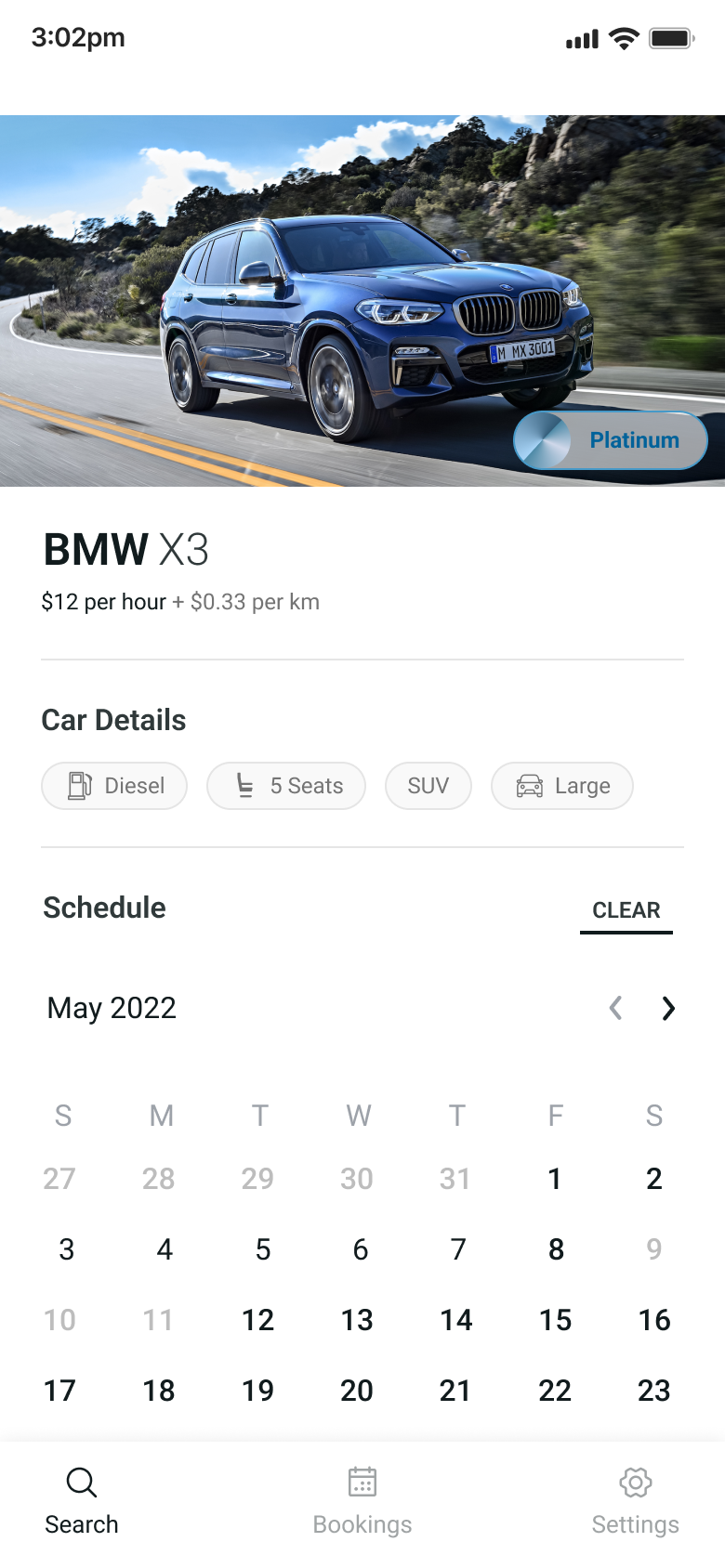The width and height of the screenshot is (725, 1568).
Task: Toggle May 16 in the schedule
Action: (654, 1319)
